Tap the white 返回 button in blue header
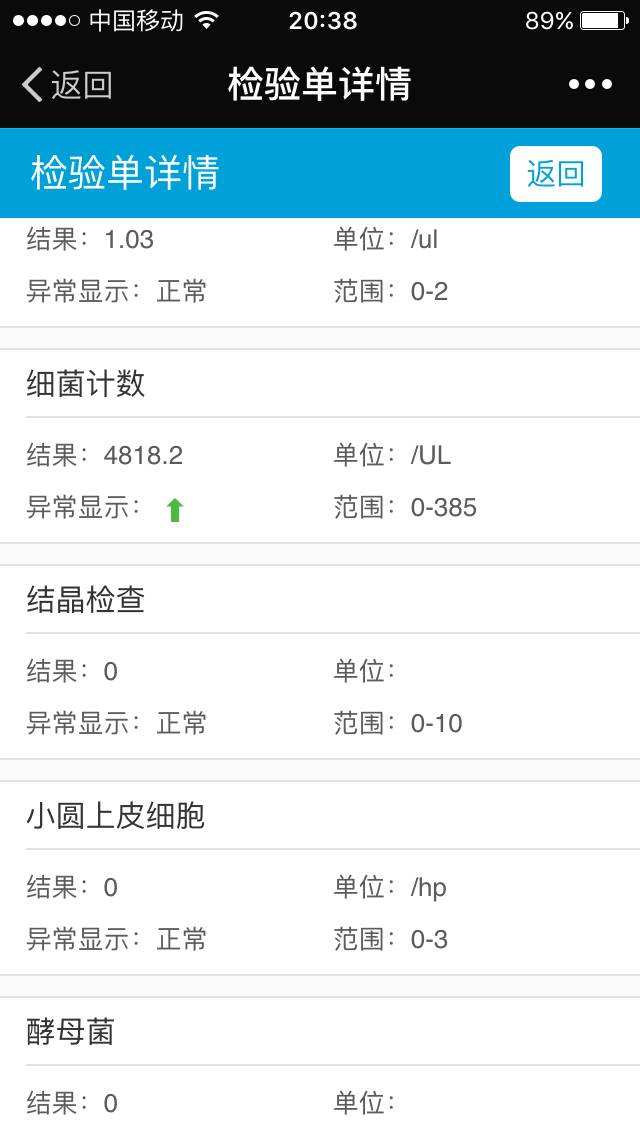The height and width of the screenshot is (1136, 640). click(x=555, y=174)
